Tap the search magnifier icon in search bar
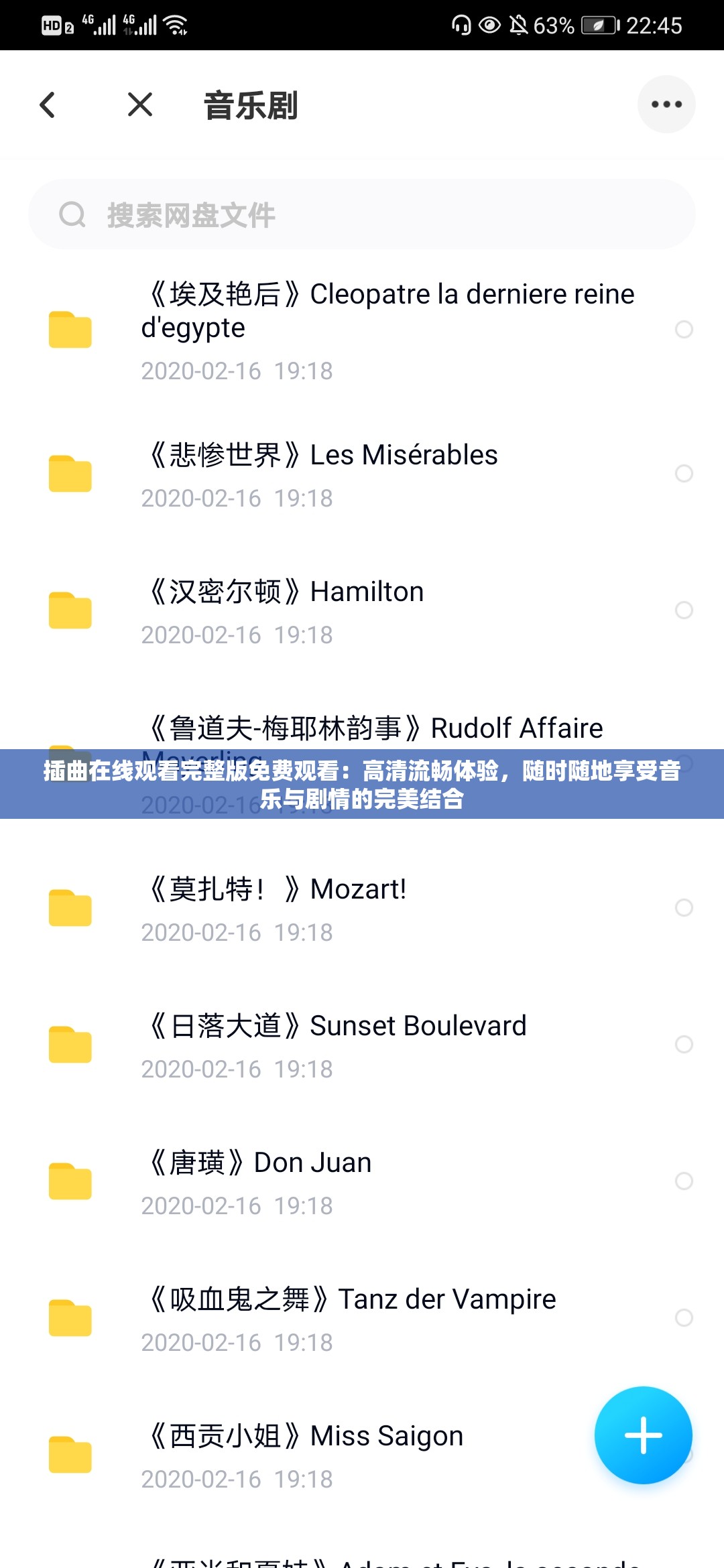 click(x=72, y=214)
